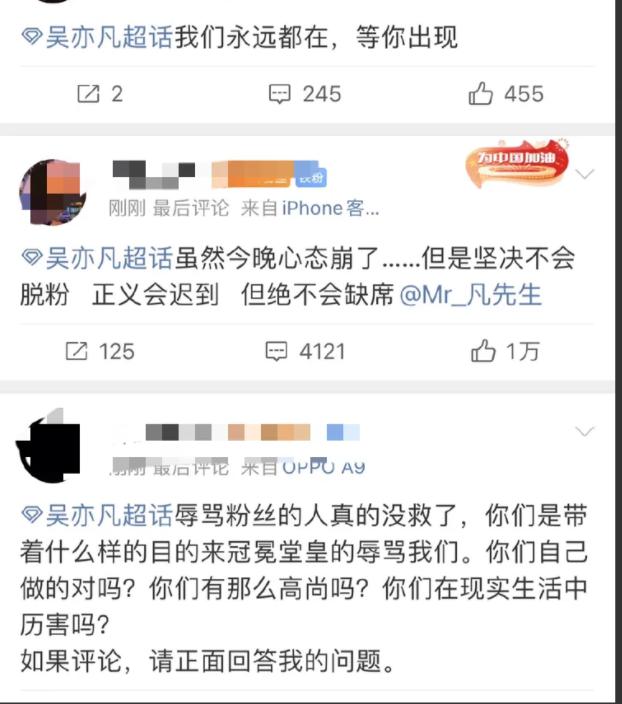Repost the post with 125 reposts
The height and width of the screenshot is (704, 622).
(x=99, y=351)
